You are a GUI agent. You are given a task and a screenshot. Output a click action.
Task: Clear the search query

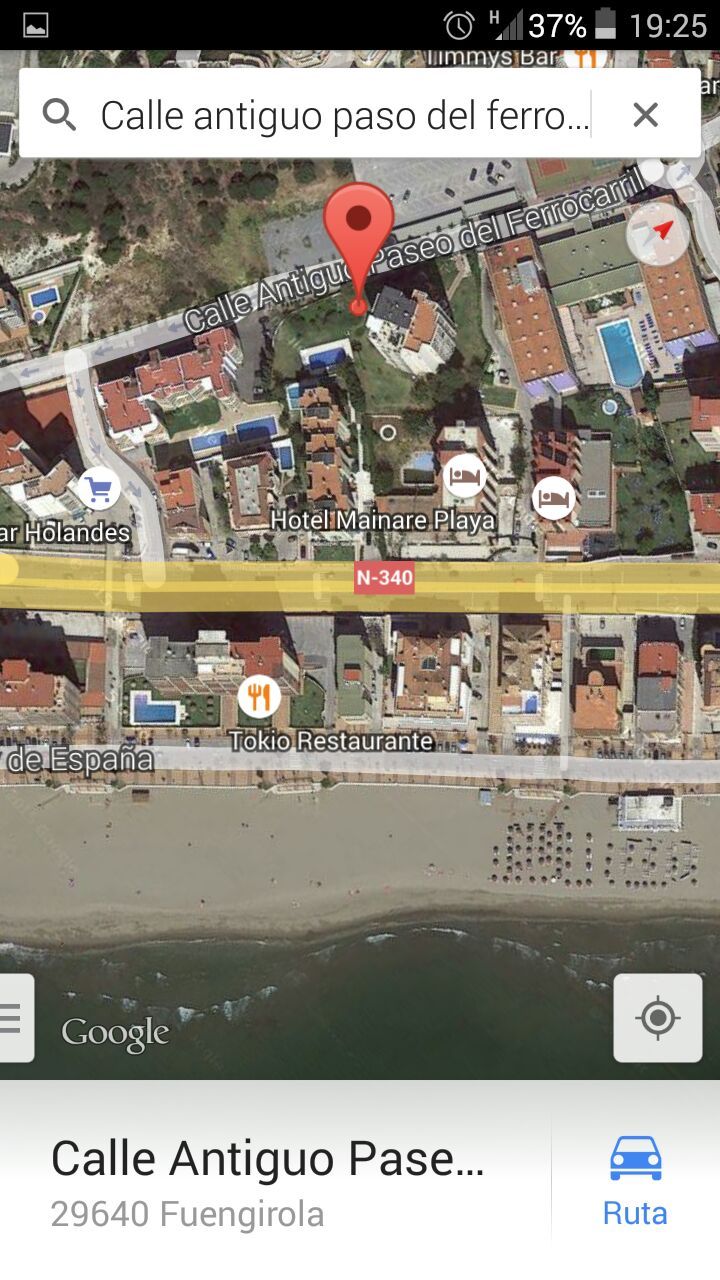[646, 116]
